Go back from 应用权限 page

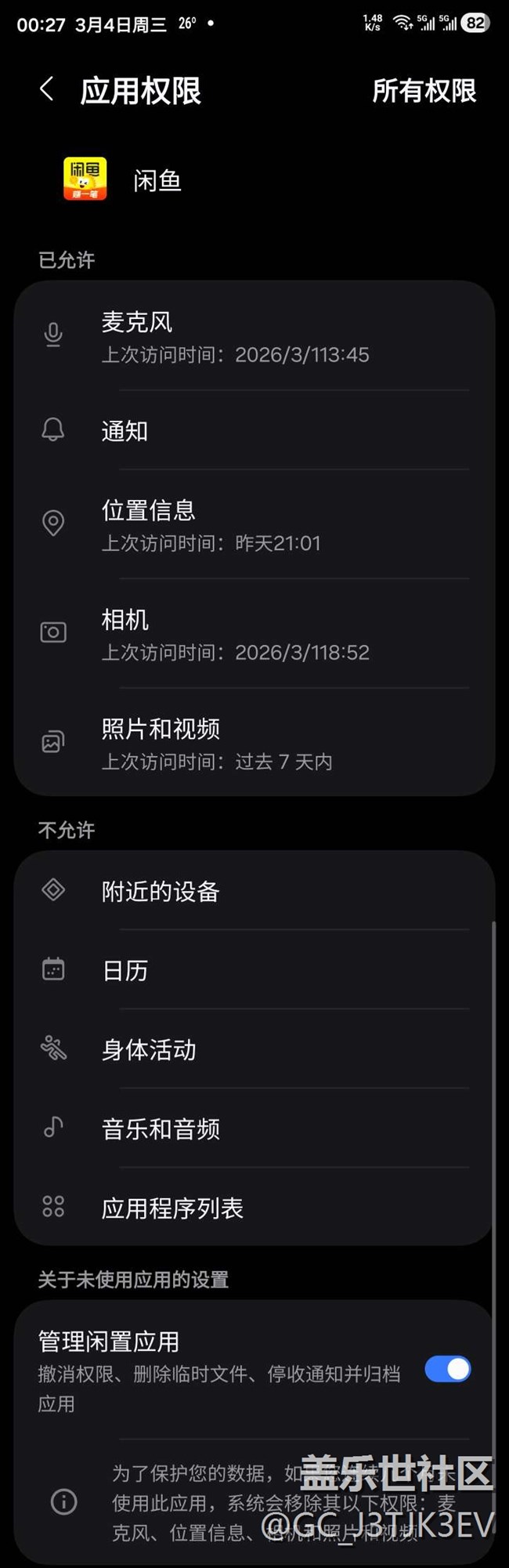[47, 89]
